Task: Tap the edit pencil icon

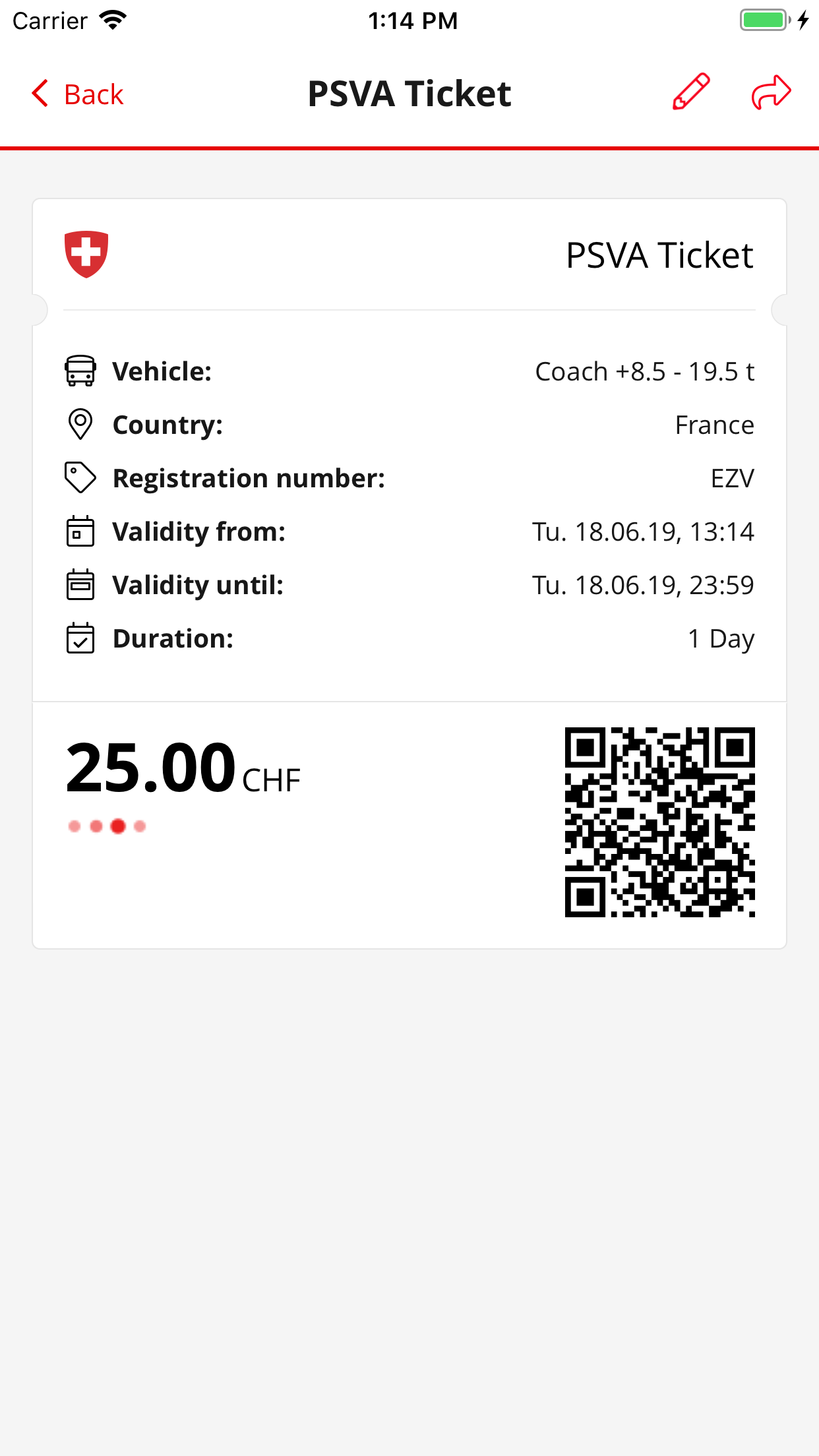Action: click(x=691, y=92)
